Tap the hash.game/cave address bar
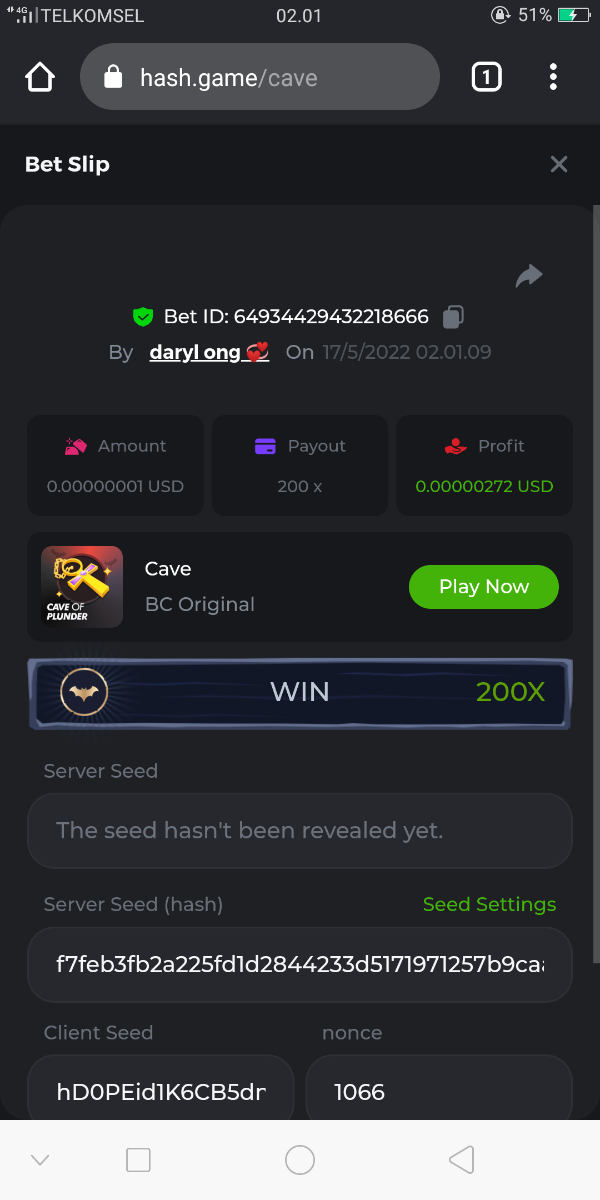Viewport: 600px width, 1200px height. [x=260, y=77]
